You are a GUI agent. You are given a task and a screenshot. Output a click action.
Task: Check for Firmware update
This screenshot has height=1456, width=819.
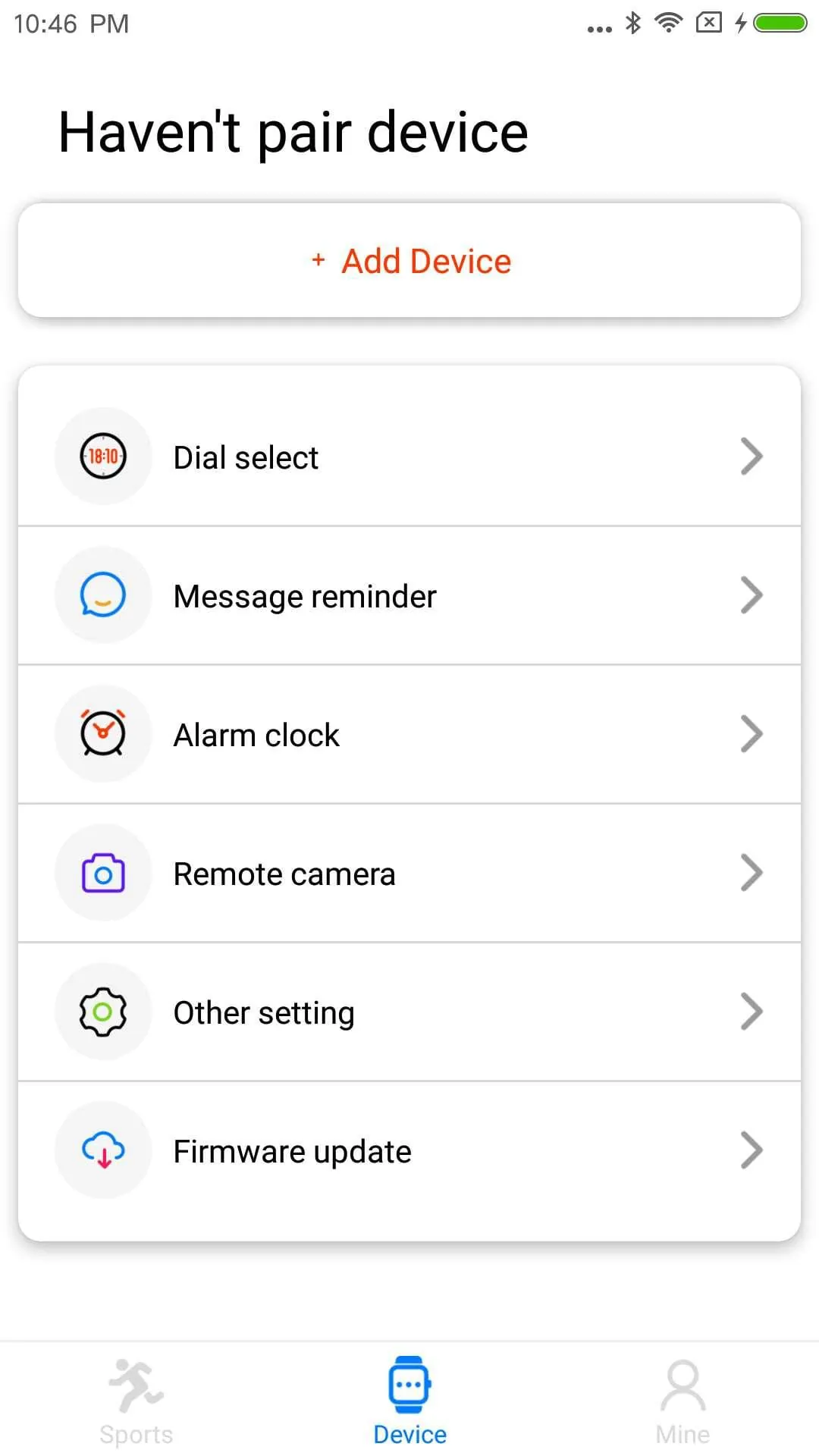409,1151
